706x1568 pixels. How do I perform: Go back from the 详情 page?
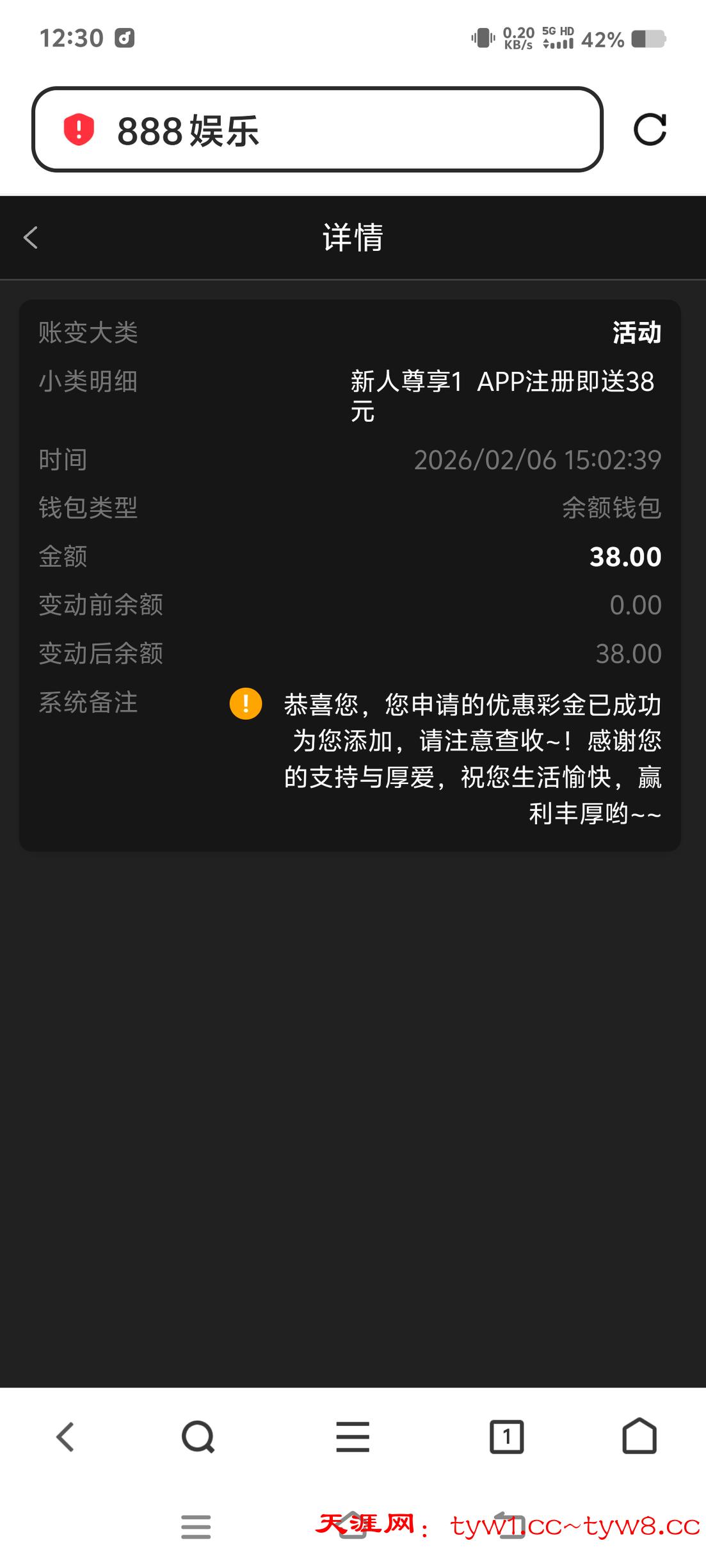[x=31, y=237]
